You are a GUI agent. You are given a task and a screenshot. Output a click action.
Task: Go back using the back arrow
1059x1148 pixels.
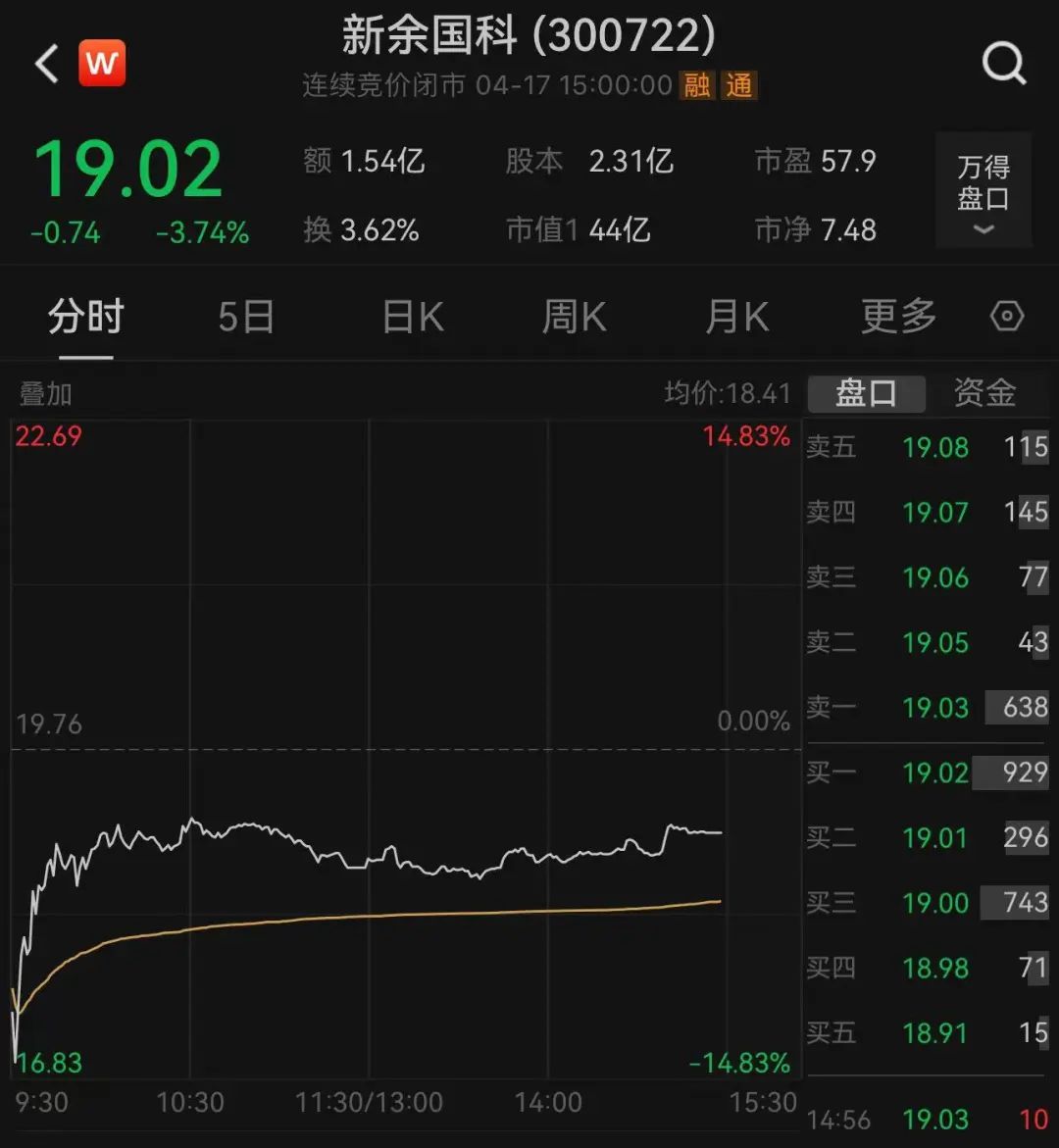click(x=46, y=65)
